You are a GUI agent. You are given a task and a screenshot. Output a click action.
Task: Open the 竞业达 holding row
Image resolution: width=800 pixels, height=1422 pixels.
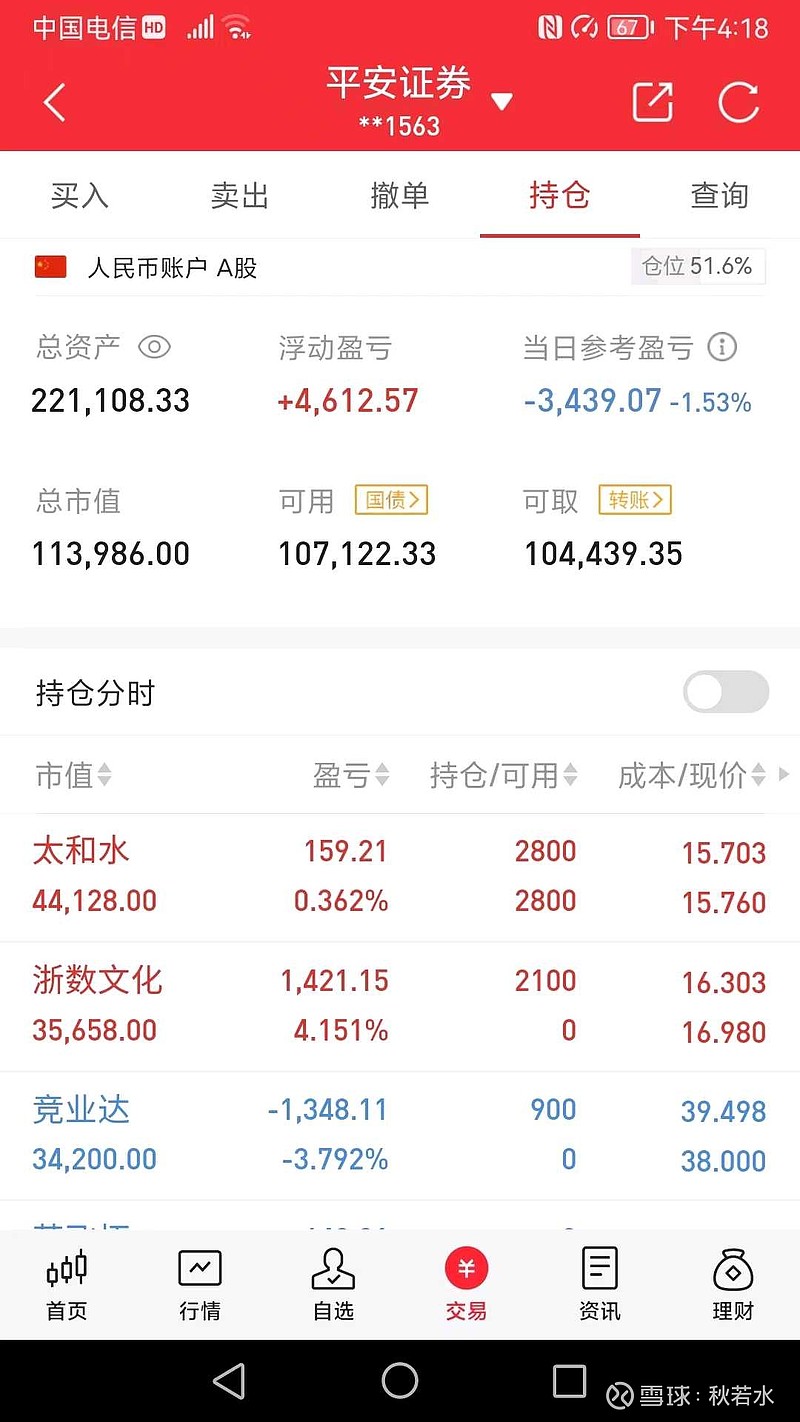(x=400, y=1135)
